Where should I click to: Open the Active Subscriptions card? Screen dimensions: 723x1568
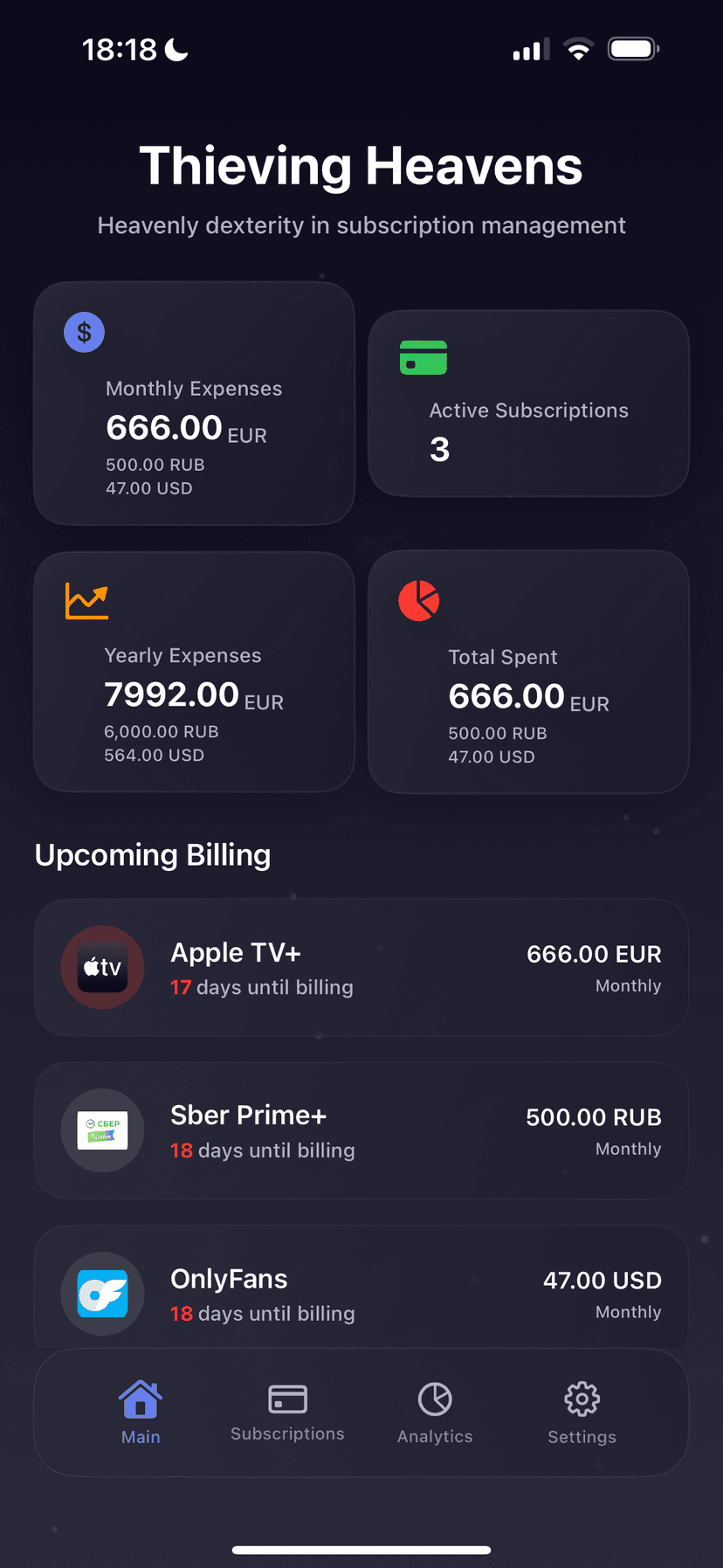pos(528,404)
